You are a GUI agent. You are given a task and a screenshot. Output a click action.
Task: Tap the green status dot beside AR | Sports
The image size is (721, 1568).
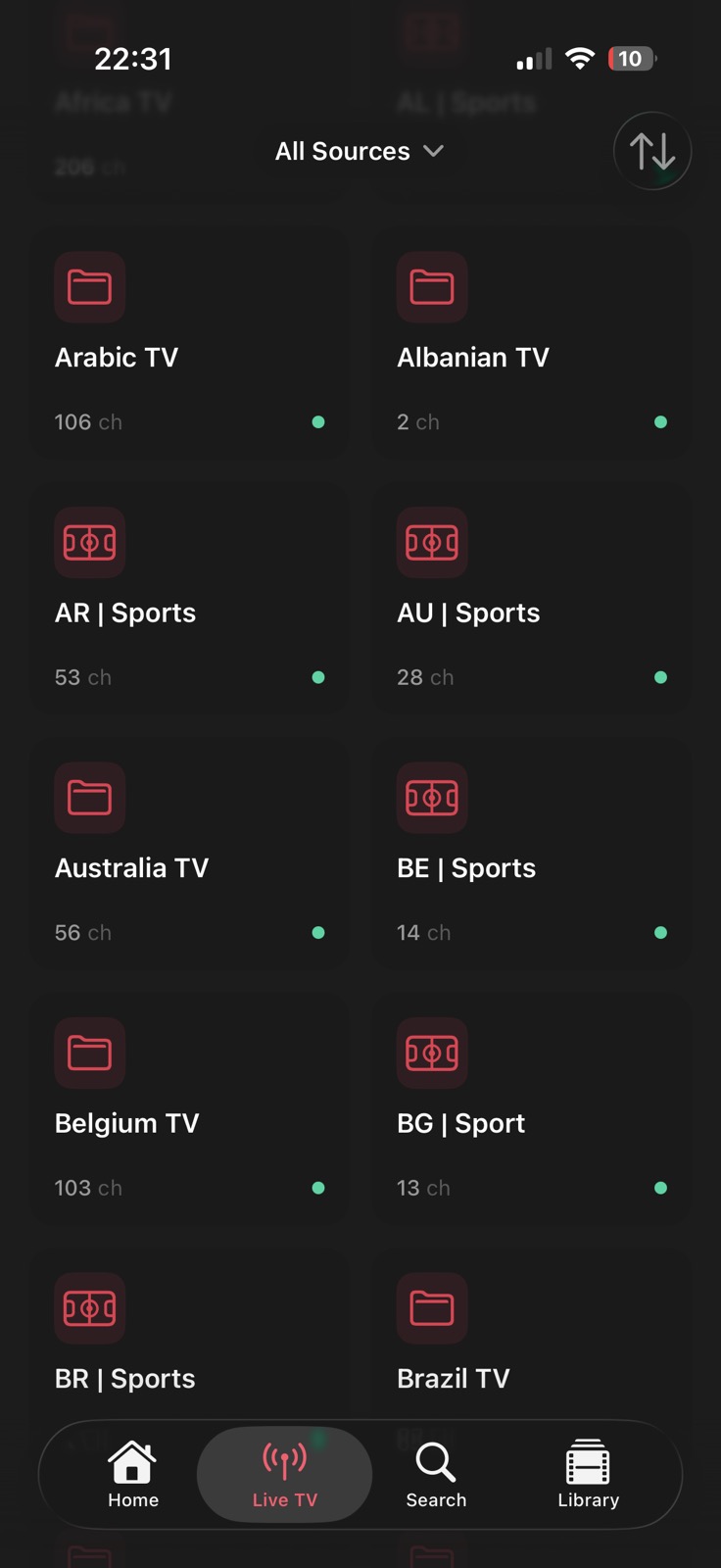[318, 677]
